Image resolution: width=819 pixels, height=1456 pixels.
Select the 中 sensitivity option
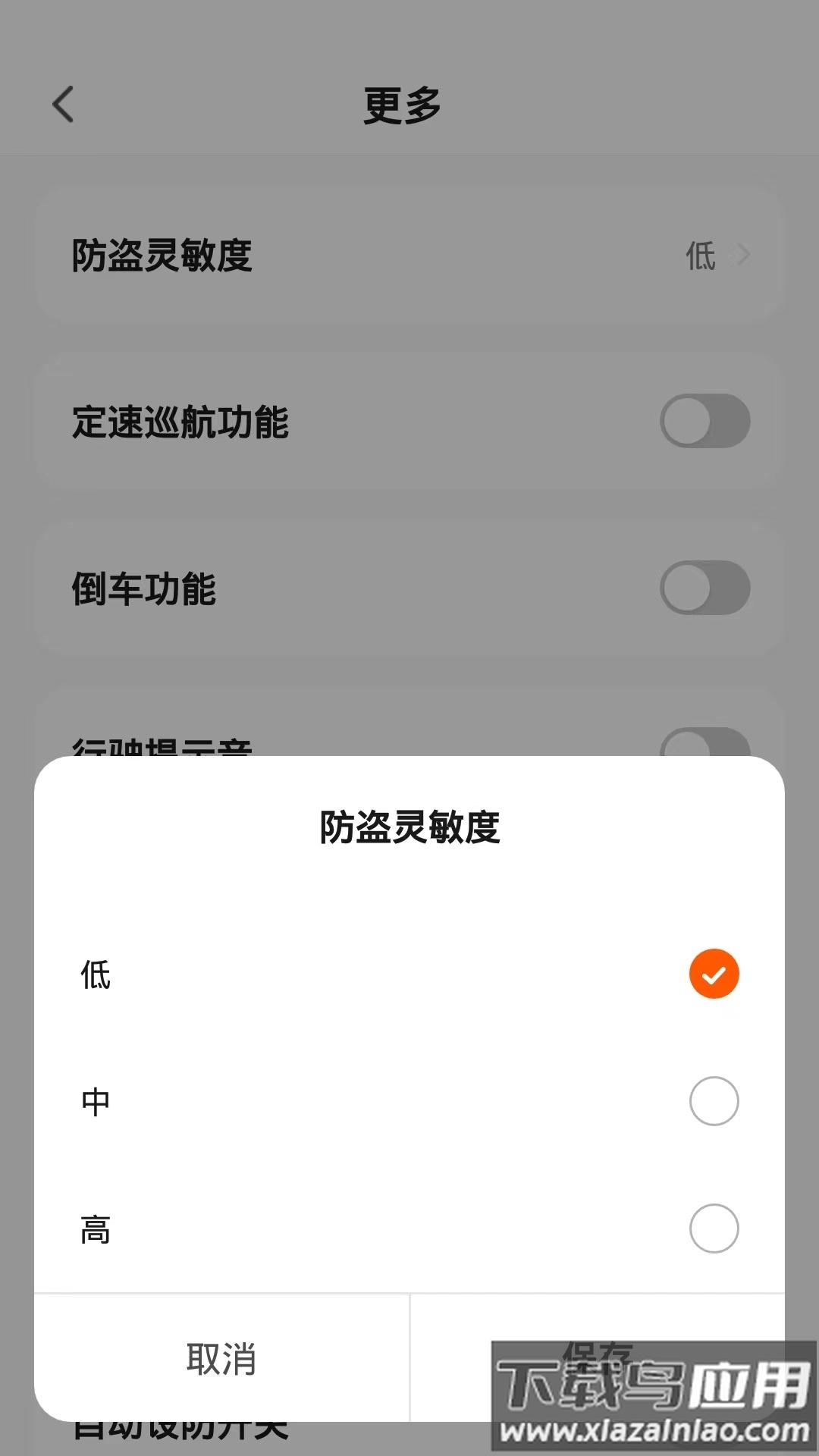coord(713,1101)
